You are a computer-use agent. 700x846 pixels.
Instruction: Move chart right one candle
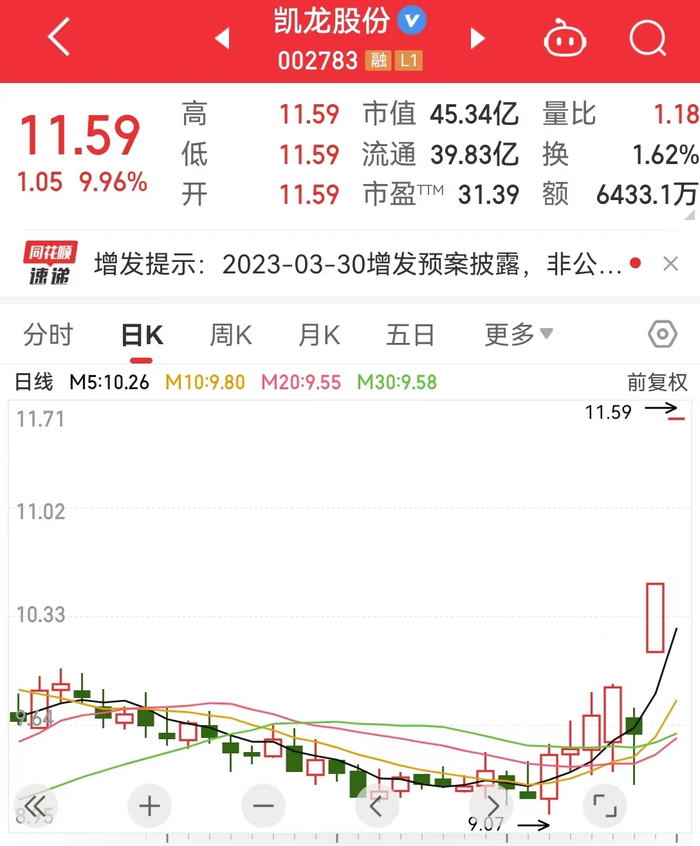click(x=490, y=804)
